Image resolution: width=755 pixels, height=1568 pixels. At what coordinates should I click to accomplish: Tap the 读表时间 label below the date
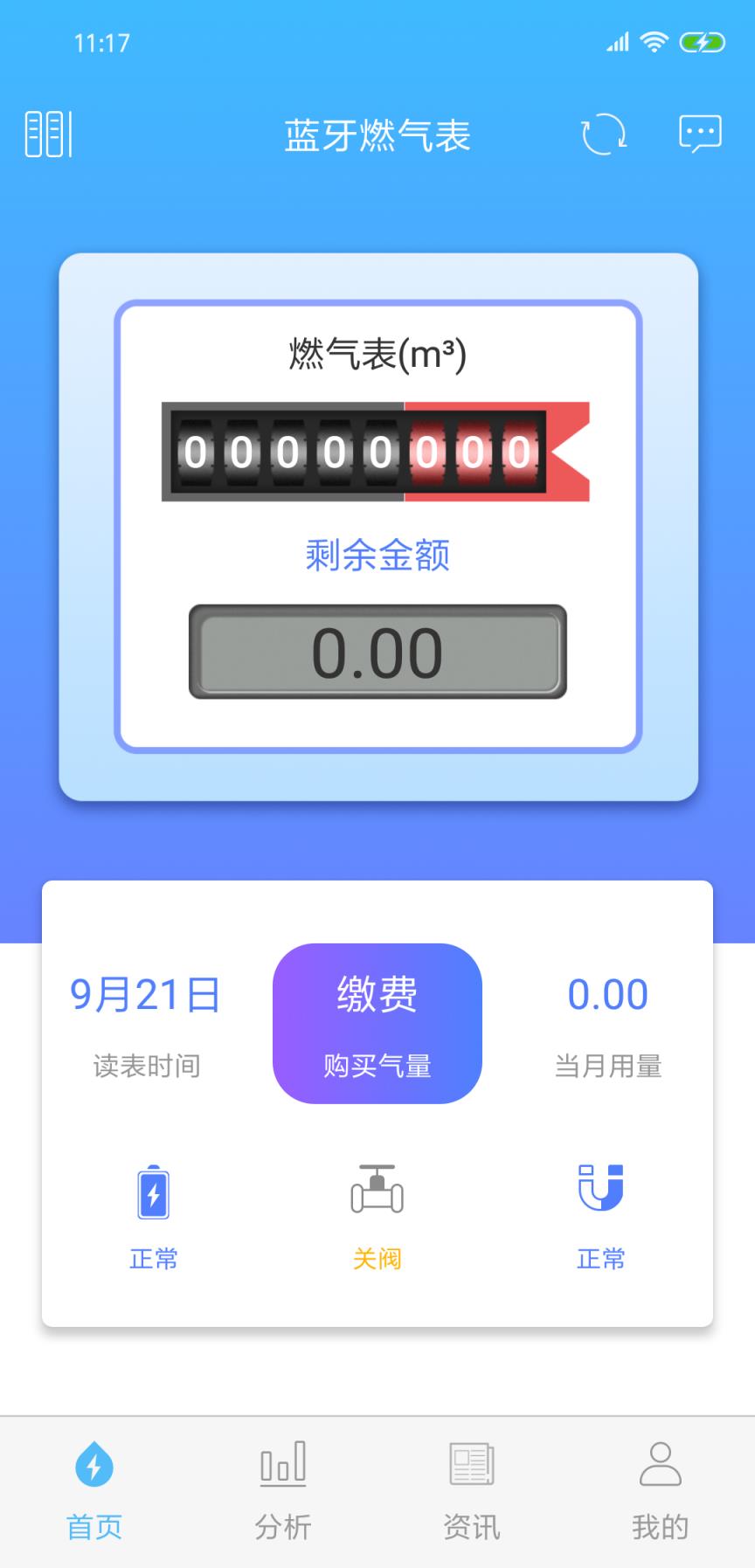pyautogui.click(x=147, y=1066)
